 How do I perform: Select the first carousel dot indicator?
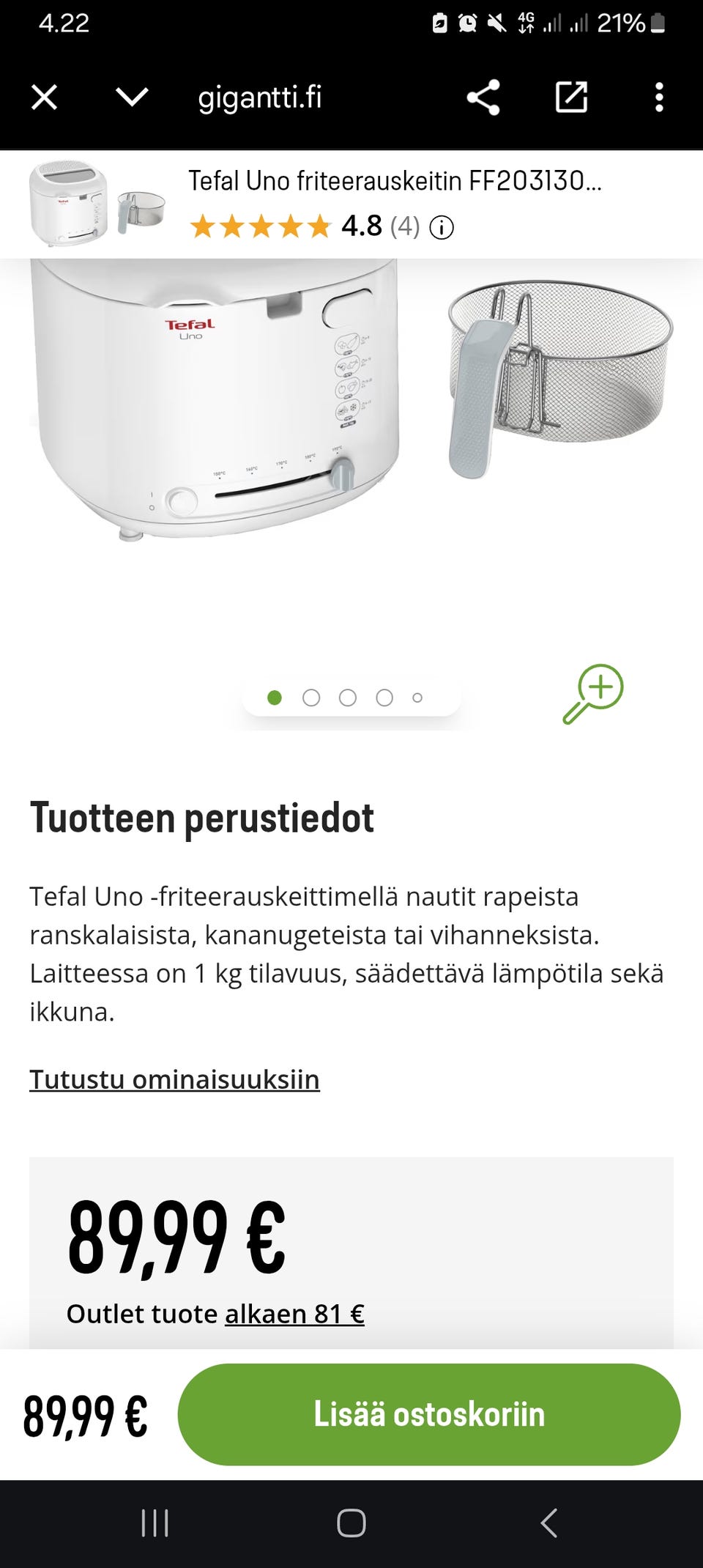coord(274,698)
